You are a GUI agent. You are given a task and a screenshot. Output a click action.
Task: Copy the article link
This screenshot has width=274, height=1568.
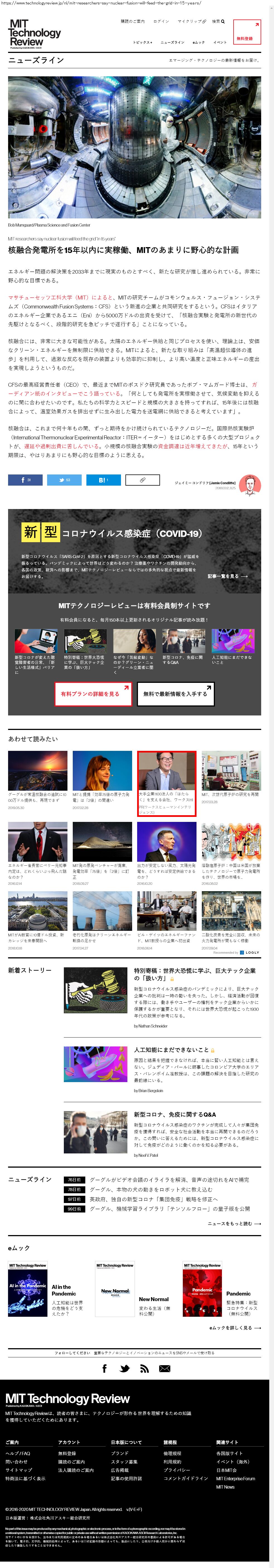click(x=142, y=480)
